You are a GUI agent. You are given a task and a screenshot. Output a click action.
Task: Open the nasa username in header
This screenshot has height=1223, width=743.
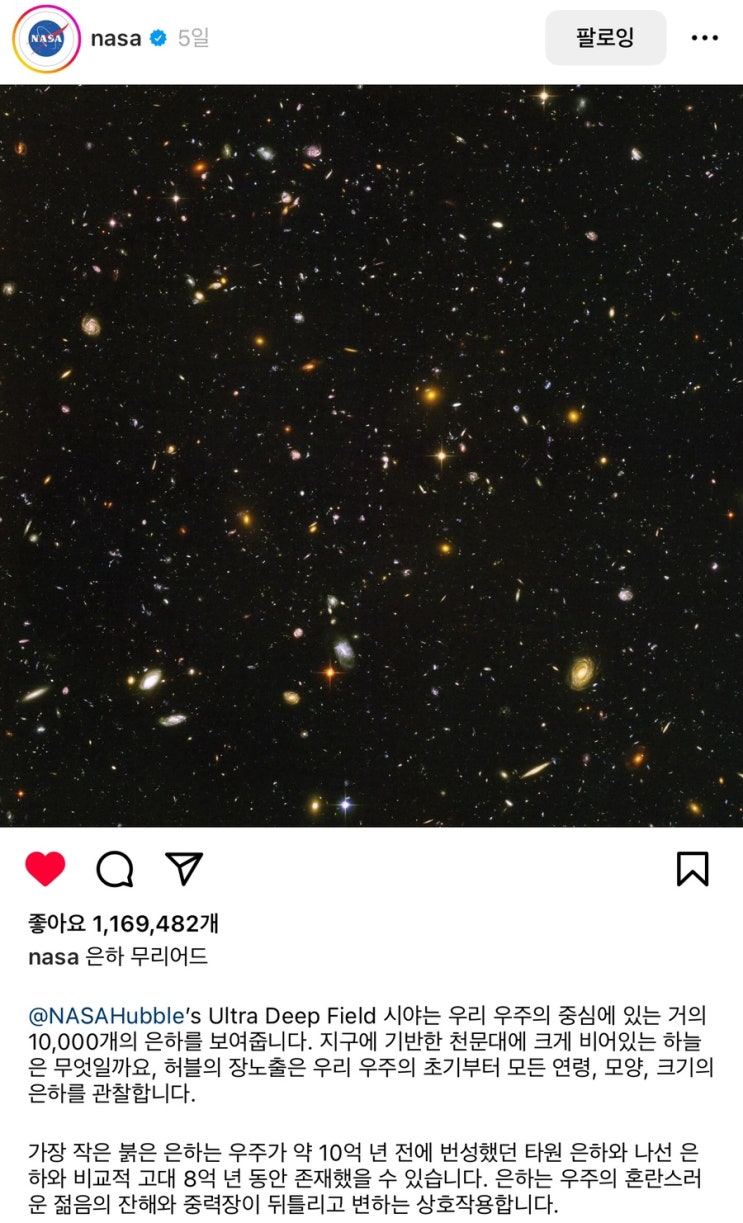pos(116,39)
